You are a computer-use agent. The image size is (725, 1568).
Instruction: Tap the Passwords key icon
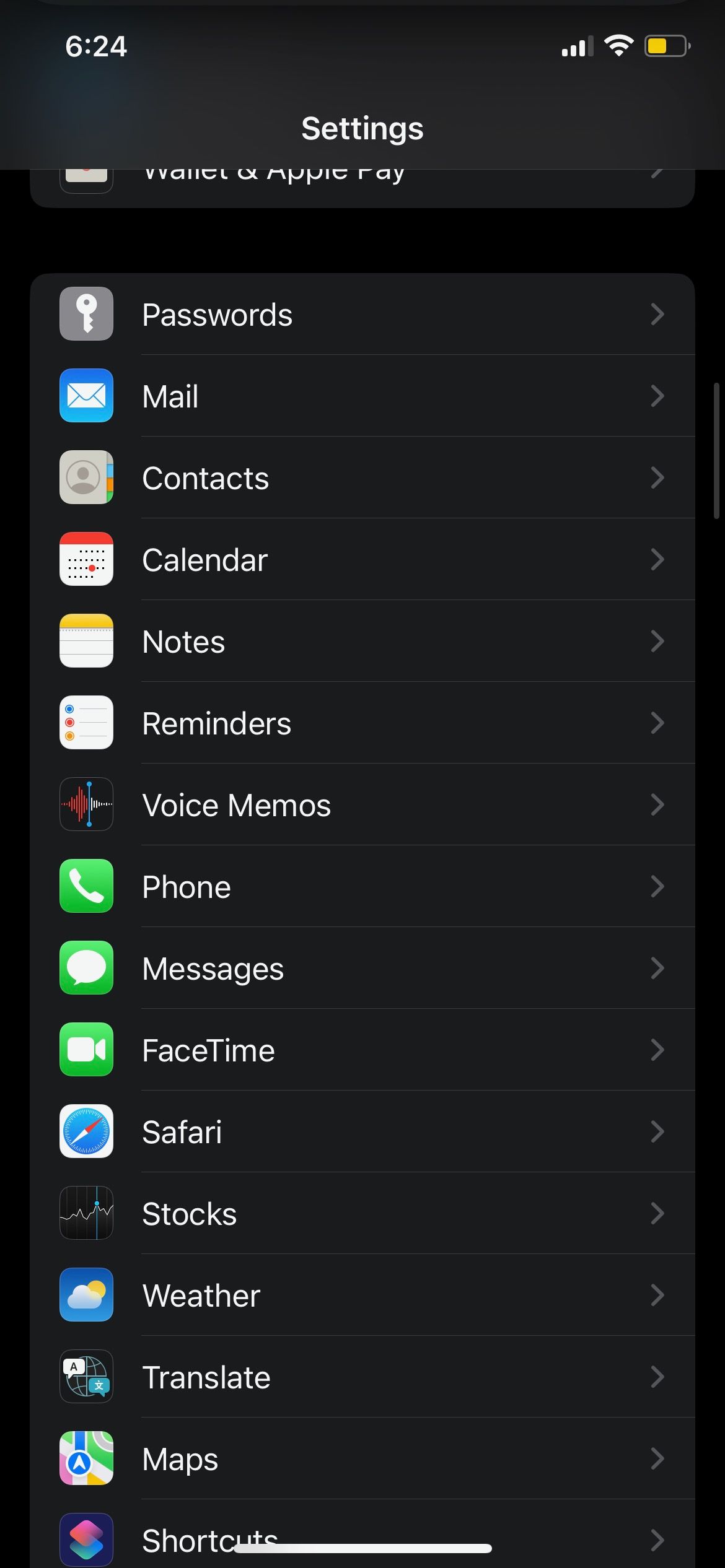[86, 314]
